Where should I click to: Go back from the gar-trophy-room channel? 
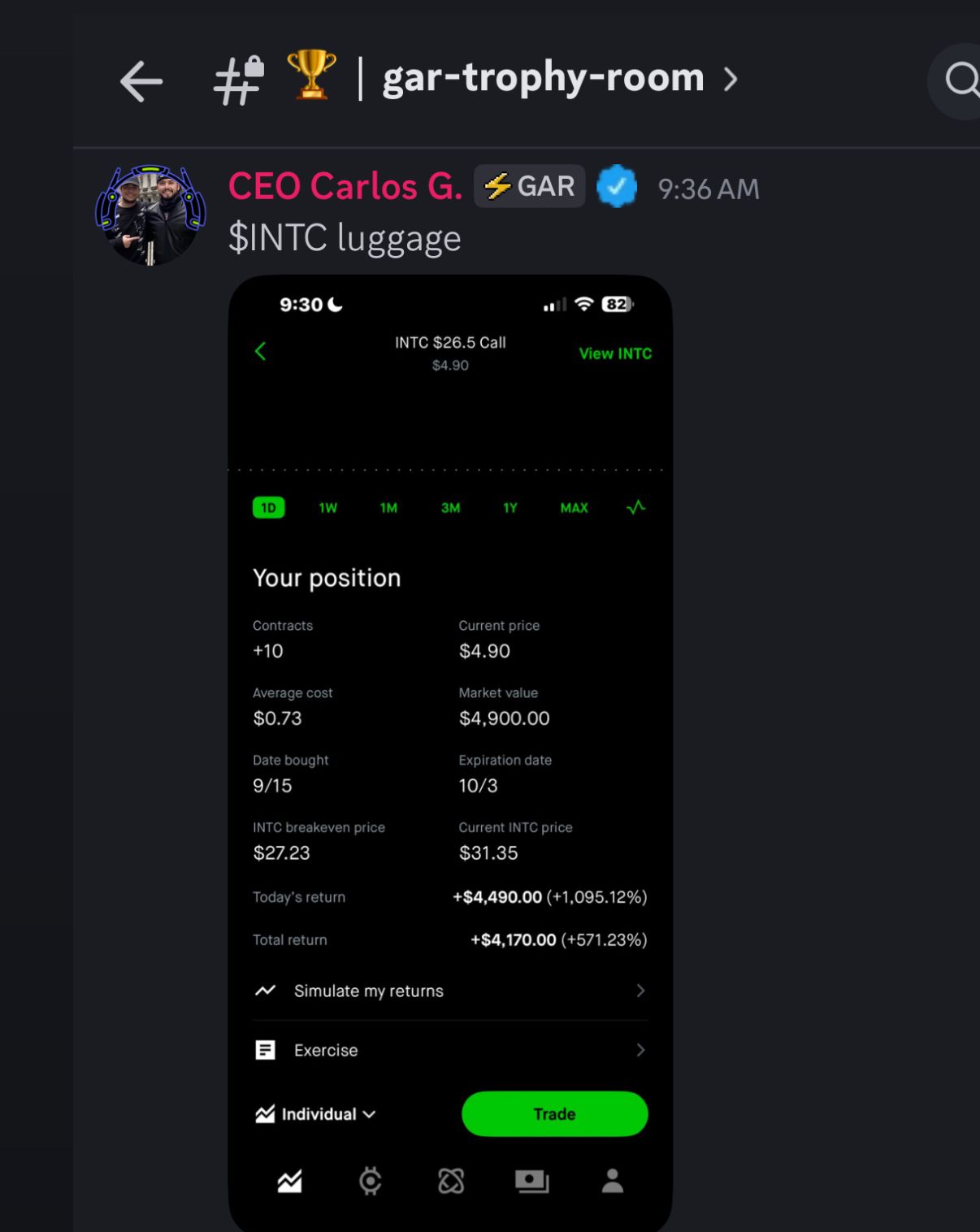(141, 80)
